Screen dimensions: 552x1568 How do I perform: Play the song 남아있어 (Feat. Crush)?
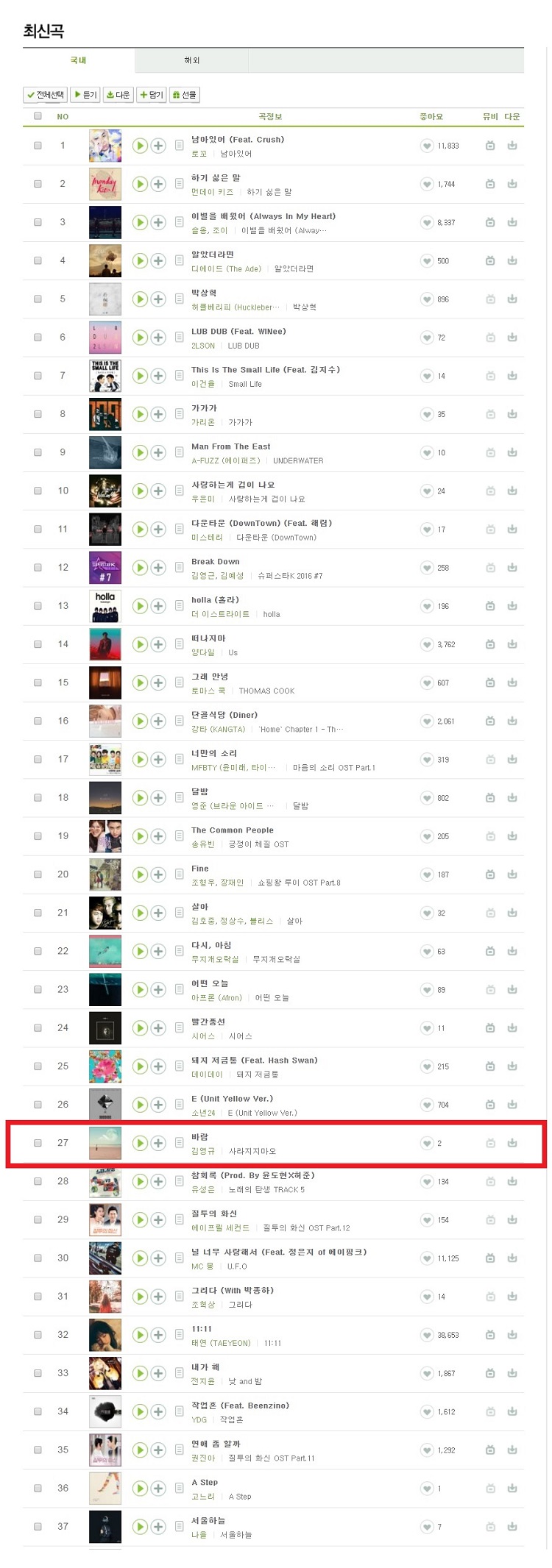tap(140, 146)
